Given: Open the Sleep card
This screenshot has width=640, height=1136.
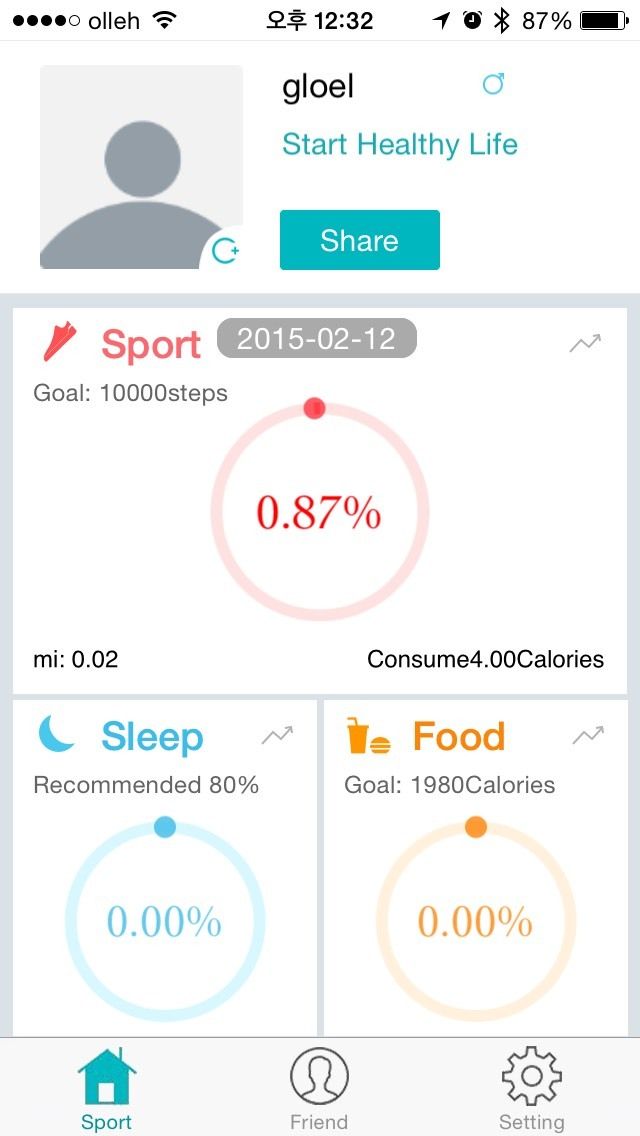Looking at the screenshot, I should [165, 868].
